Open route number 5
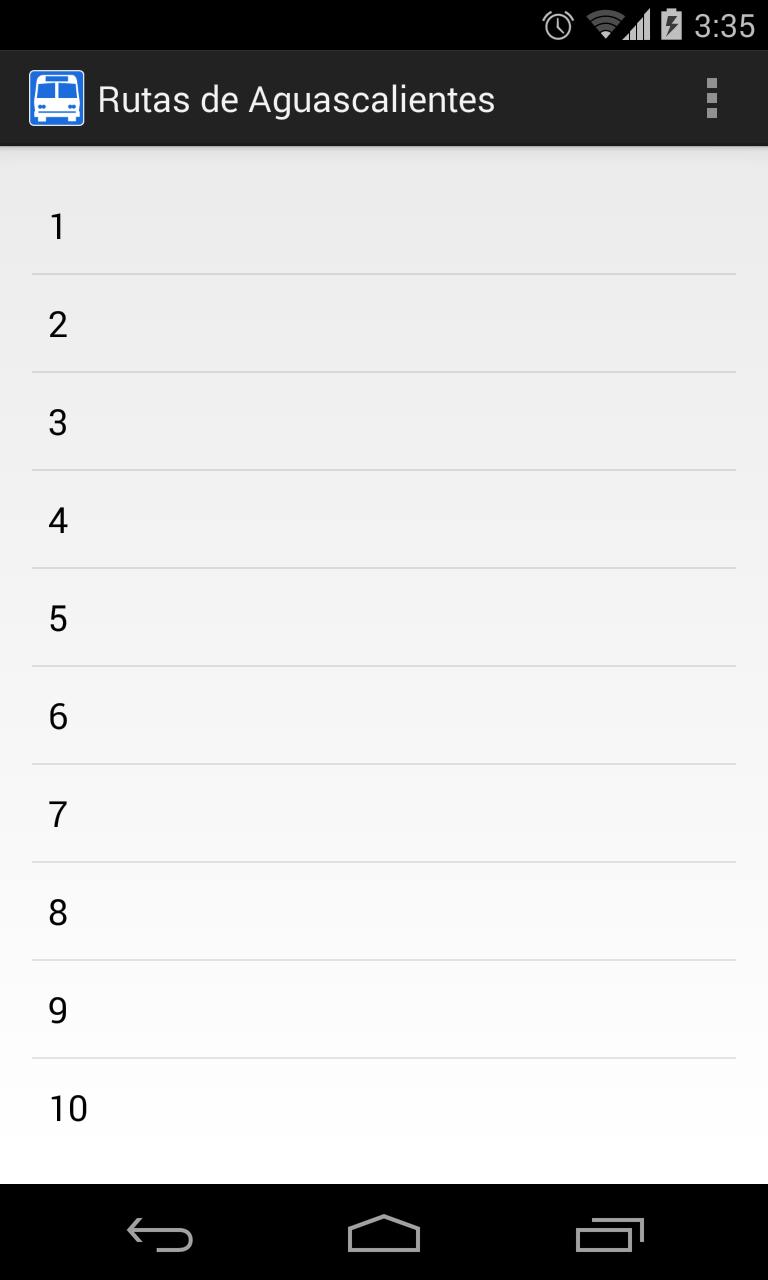 [384, 619]
